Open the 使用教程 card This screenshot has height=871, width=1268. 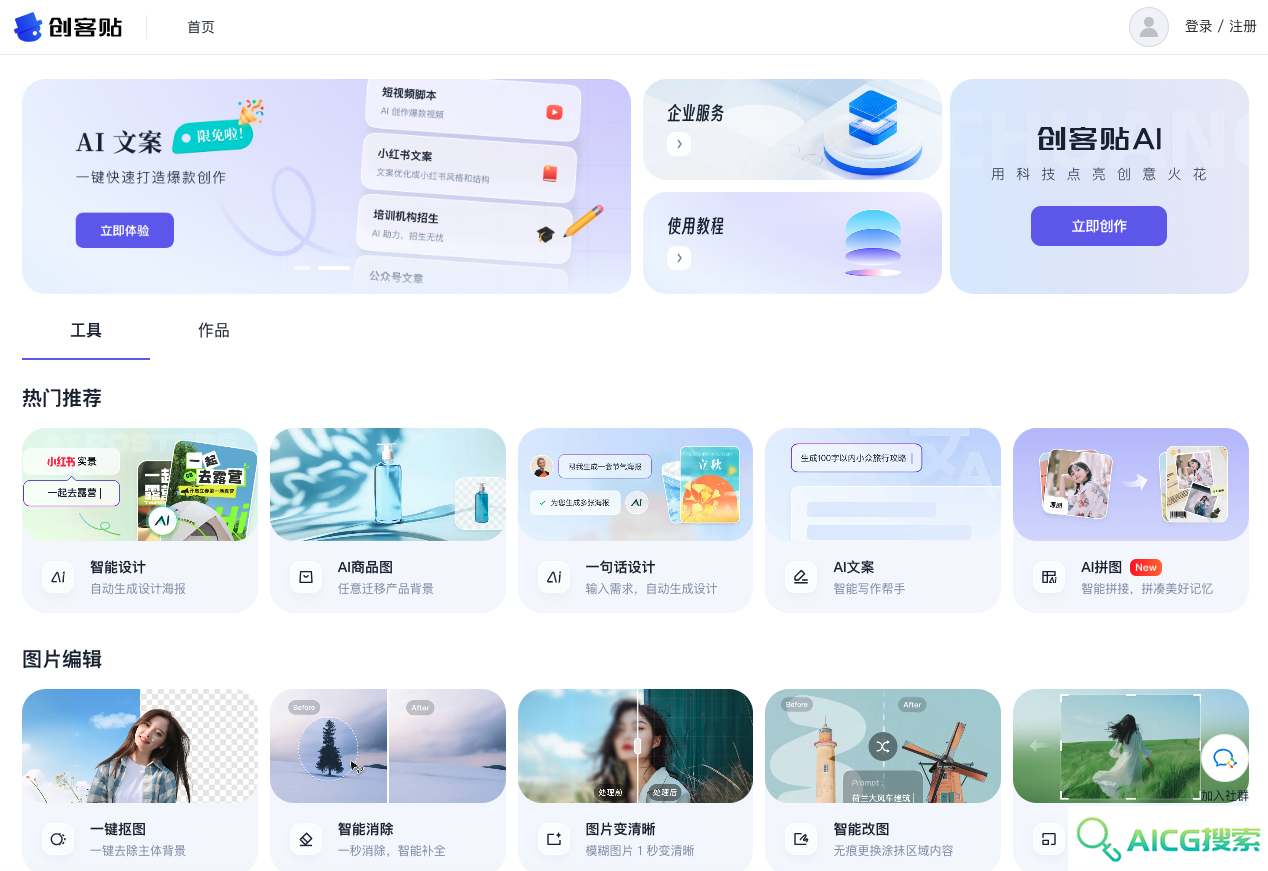tap(791, 242)
